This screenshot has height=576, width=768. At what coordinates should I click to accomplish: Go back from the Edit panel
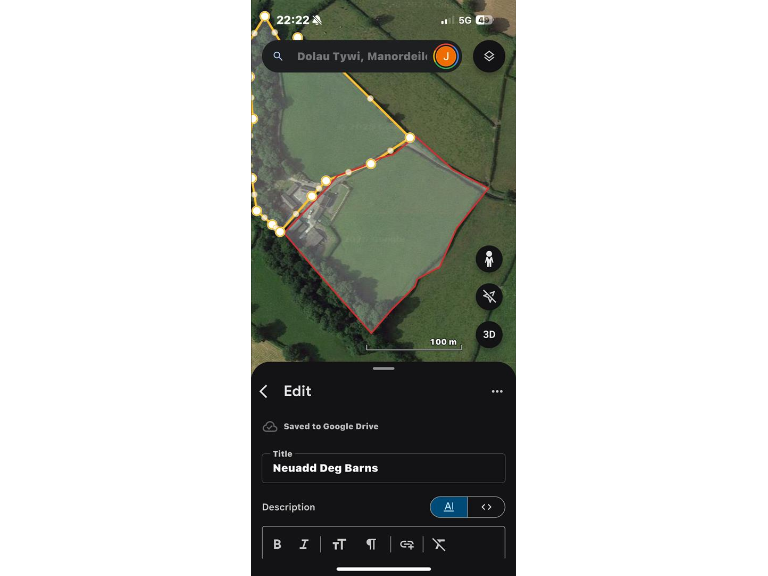click(x=264, y=392)
